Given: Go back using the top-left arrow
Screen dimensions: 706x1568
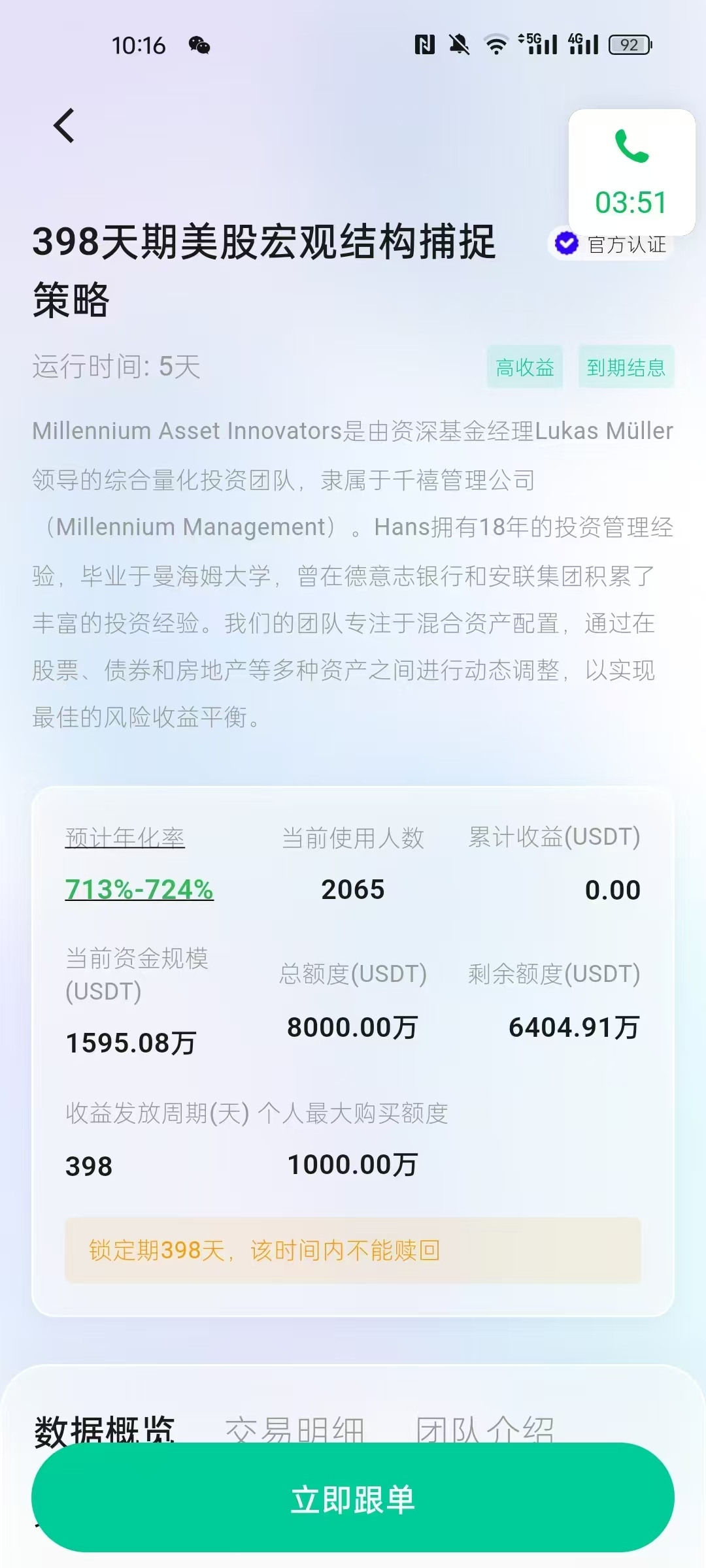Looking at the screenshot, I should (64, 125).
